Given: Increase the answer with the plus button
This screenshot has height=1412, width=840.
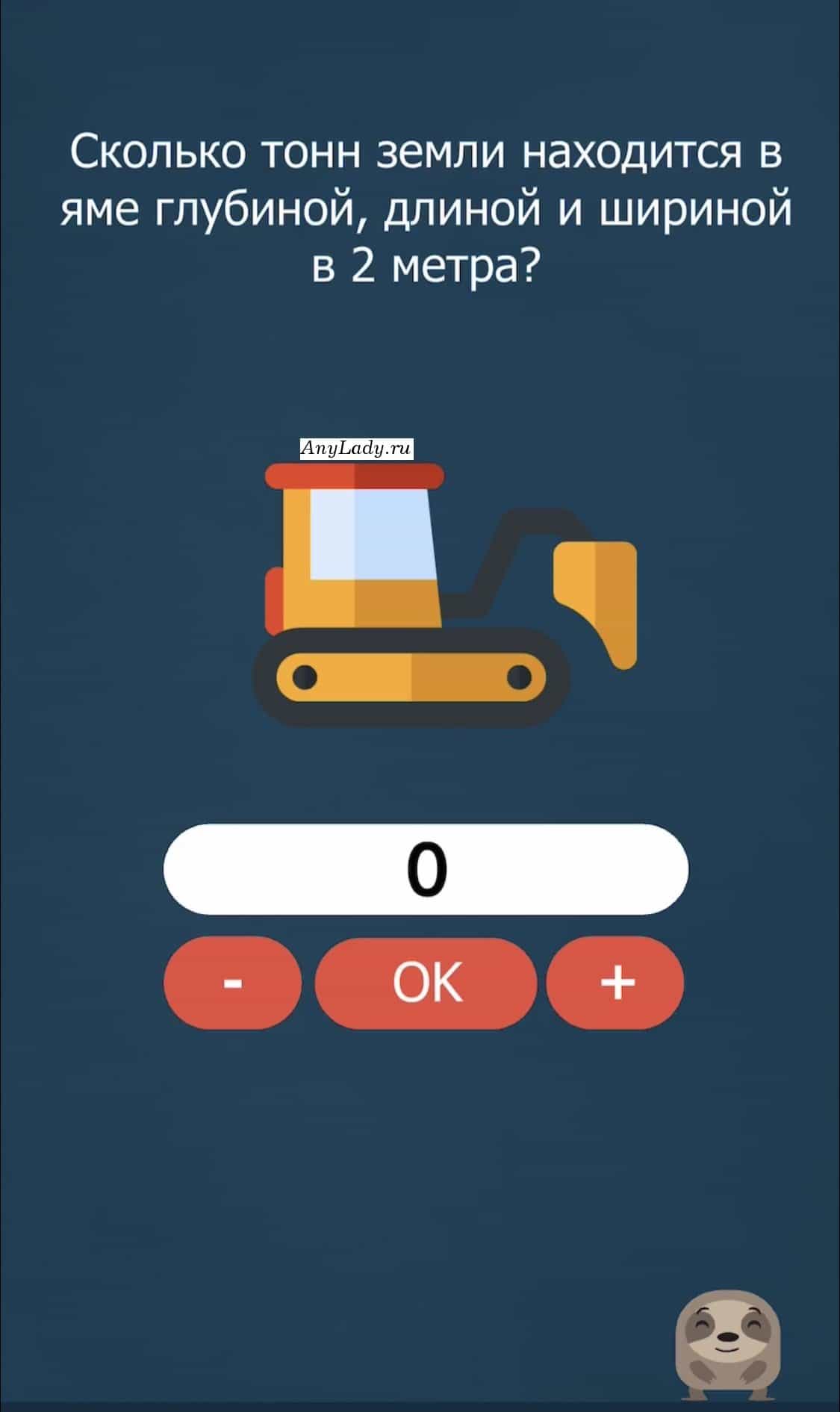Looking at the screenshot, I should coord(615,983).
